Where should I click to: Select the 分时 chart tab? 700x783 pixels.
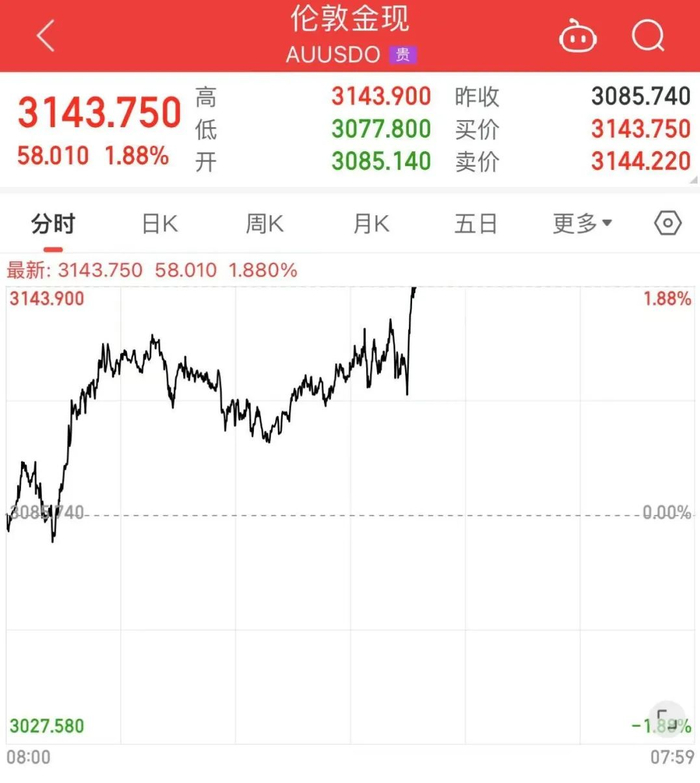pyautogui.click(x=53, y=224)
